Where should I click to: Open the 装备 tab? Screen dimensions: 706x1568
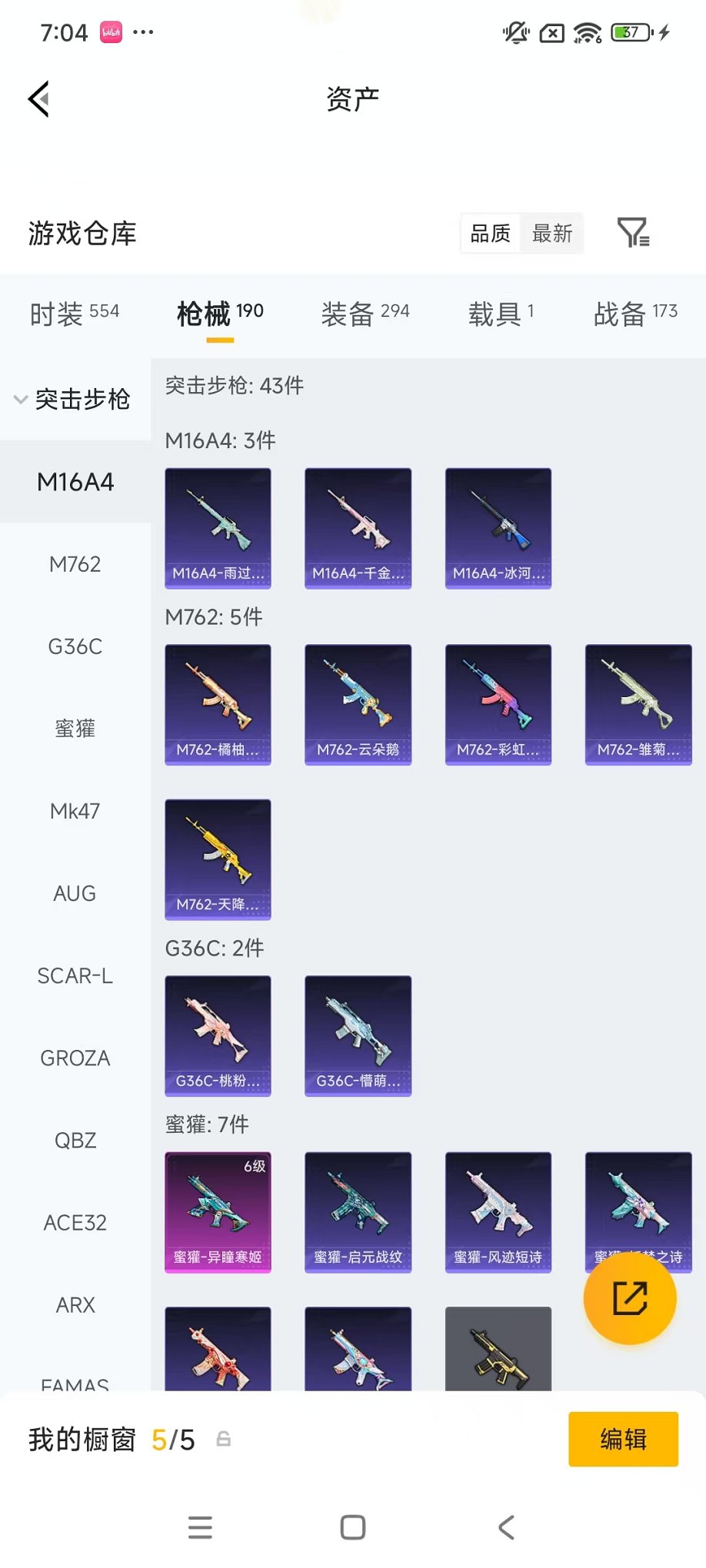tap(365, 314)
